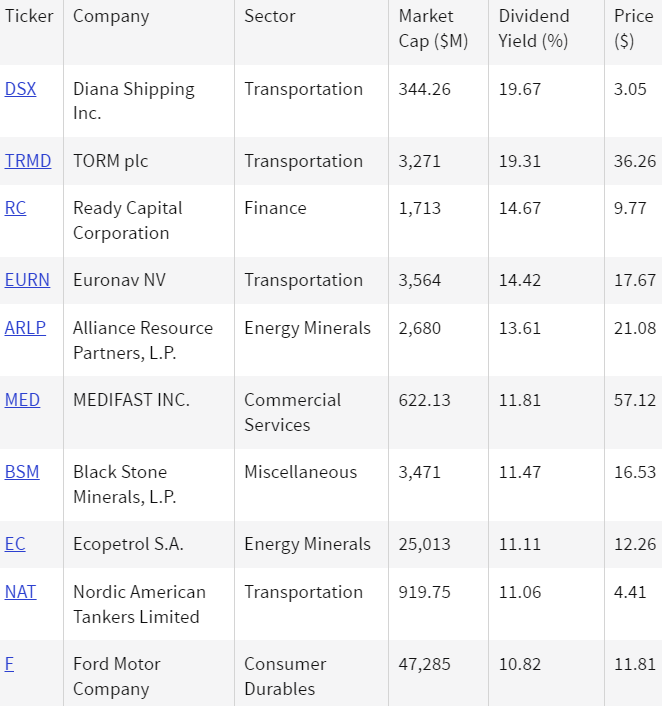Image resolution: width=662 pixels, height=706 pixels.
Task: Open the DSX ticker link
Action: [x=20, y=89]
